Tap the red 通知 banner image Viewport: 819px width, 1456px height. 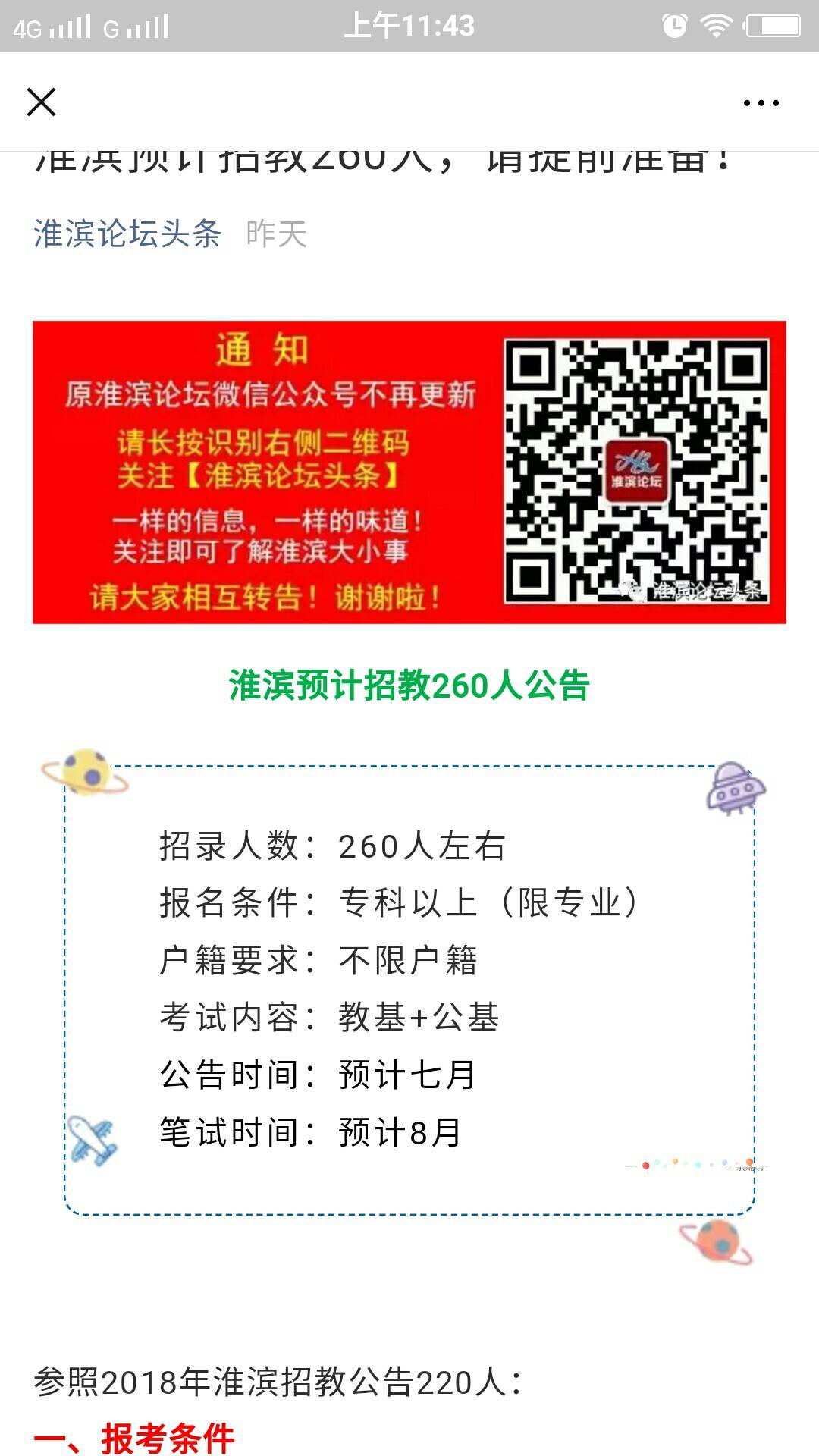tap(409, 472)
